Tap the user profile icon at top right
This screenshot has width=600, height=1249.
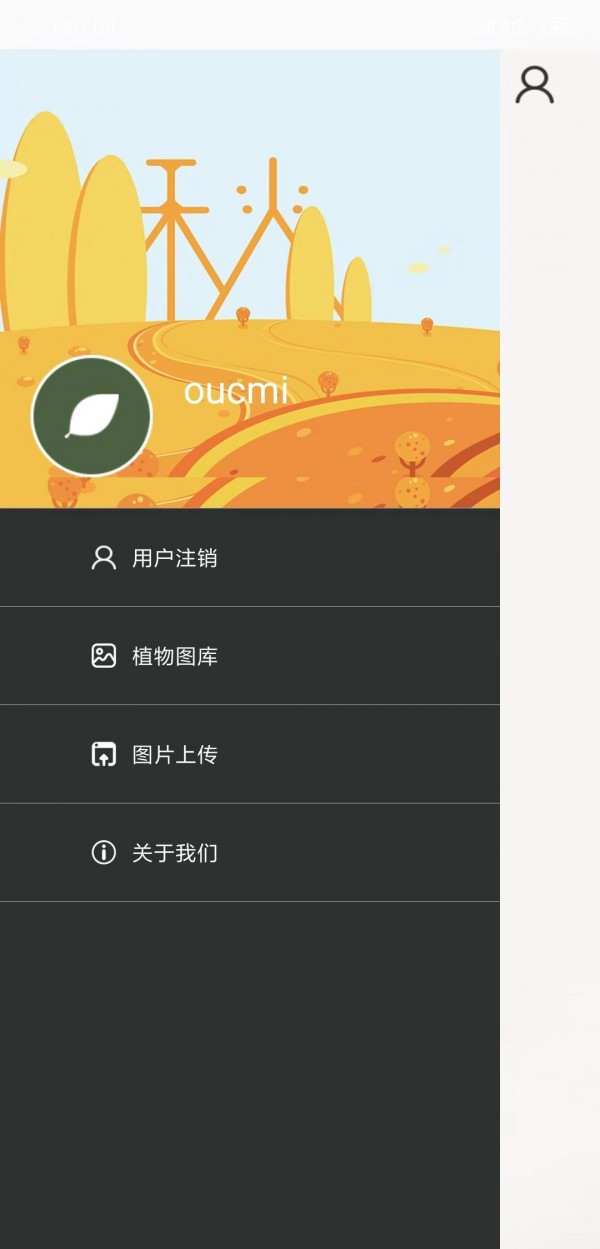[x=535, y=85]
